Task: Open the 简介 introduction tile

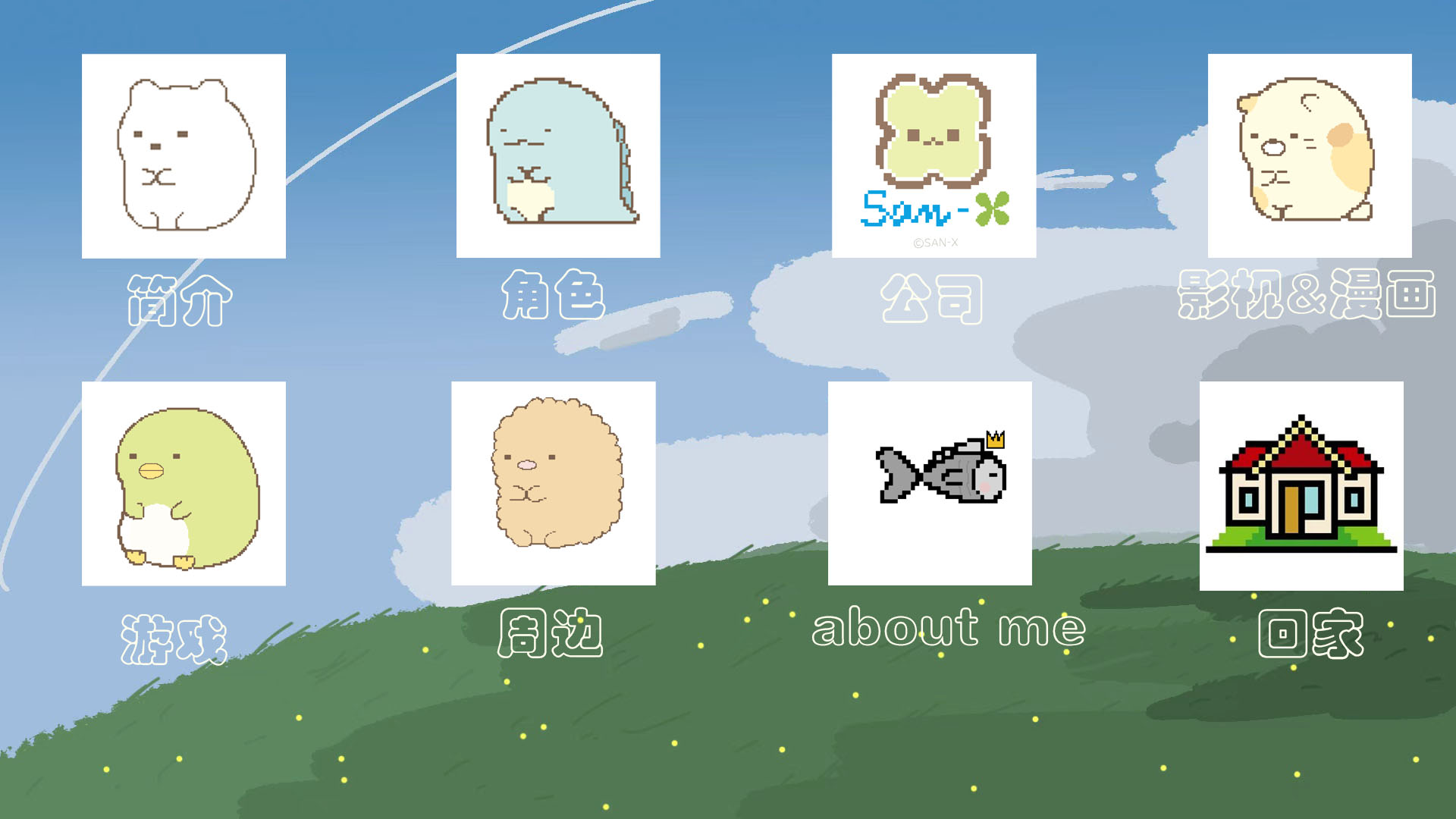Action: [184, 155]
